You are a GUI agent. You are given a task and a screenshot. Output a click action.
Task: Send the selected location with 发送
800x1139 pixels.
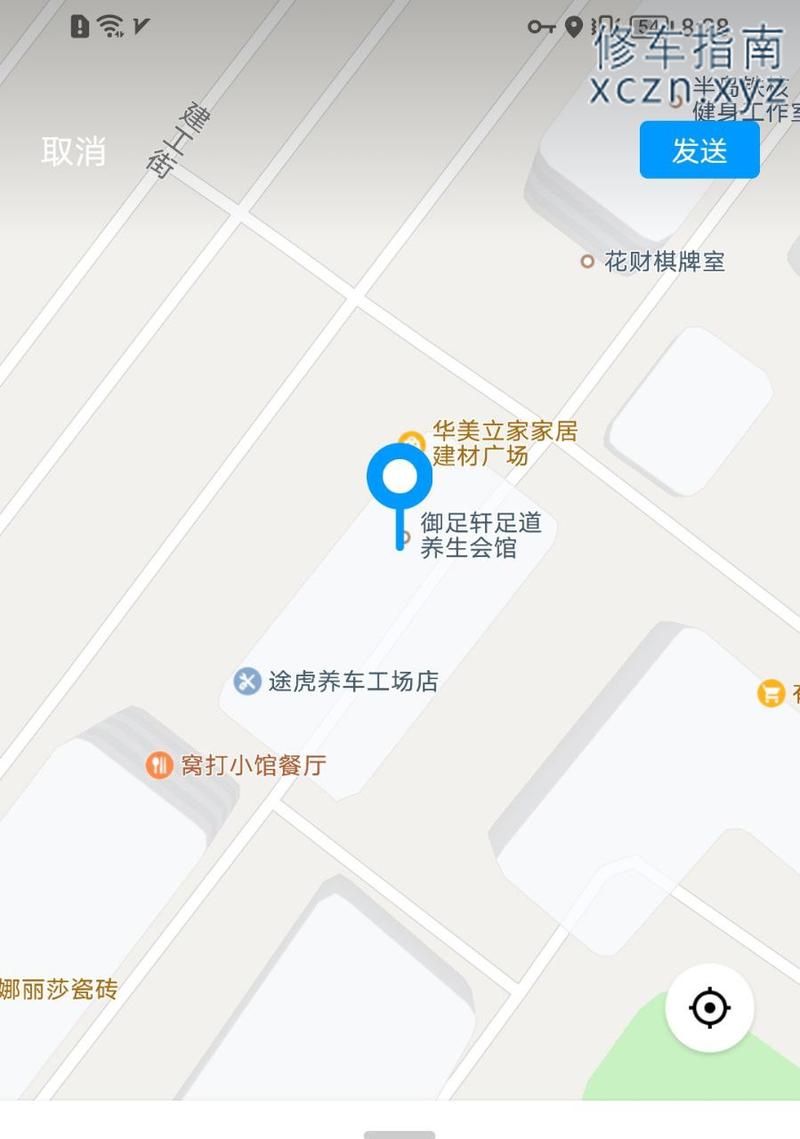[699, 150]
